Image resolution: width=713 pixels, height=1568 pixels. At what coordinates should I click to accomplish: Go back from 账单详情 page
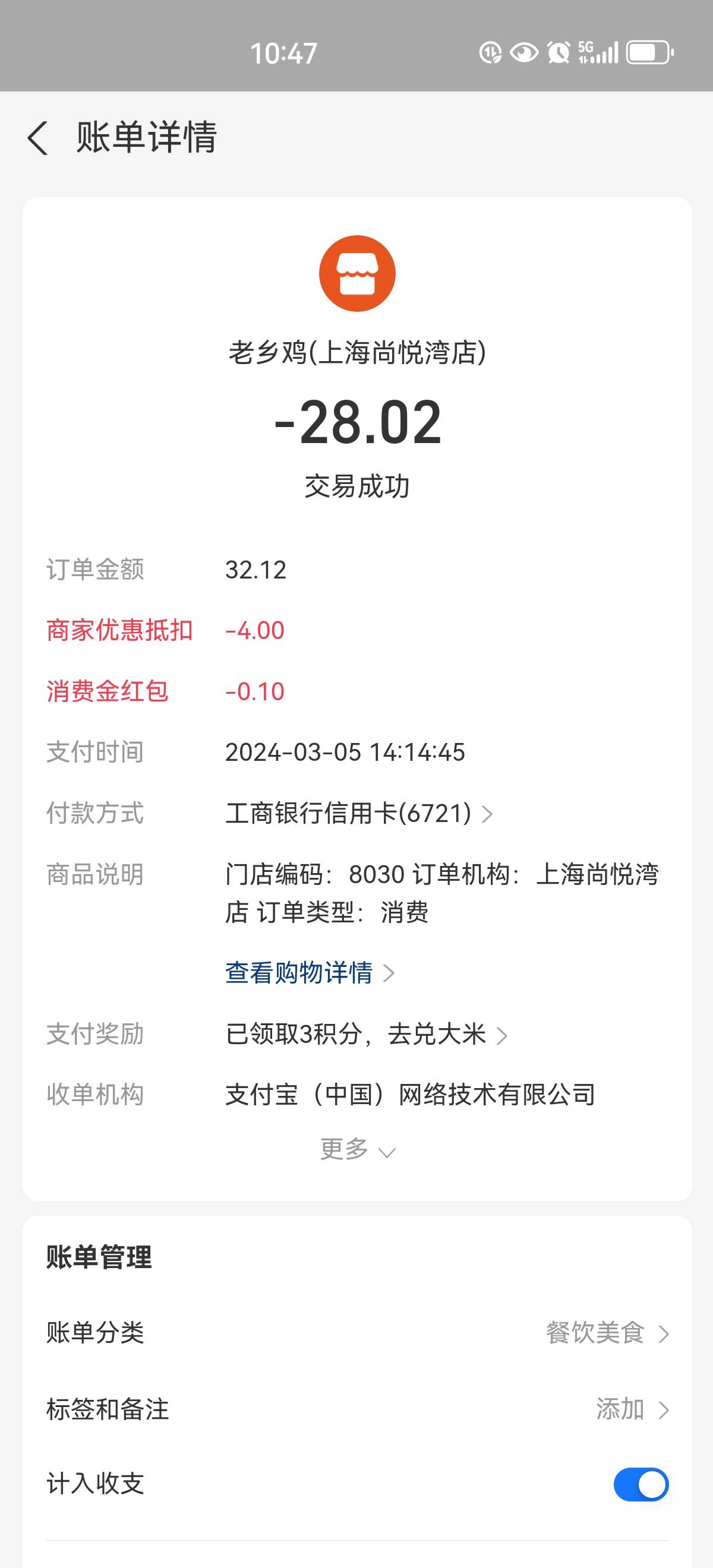(x=38, y=138)
